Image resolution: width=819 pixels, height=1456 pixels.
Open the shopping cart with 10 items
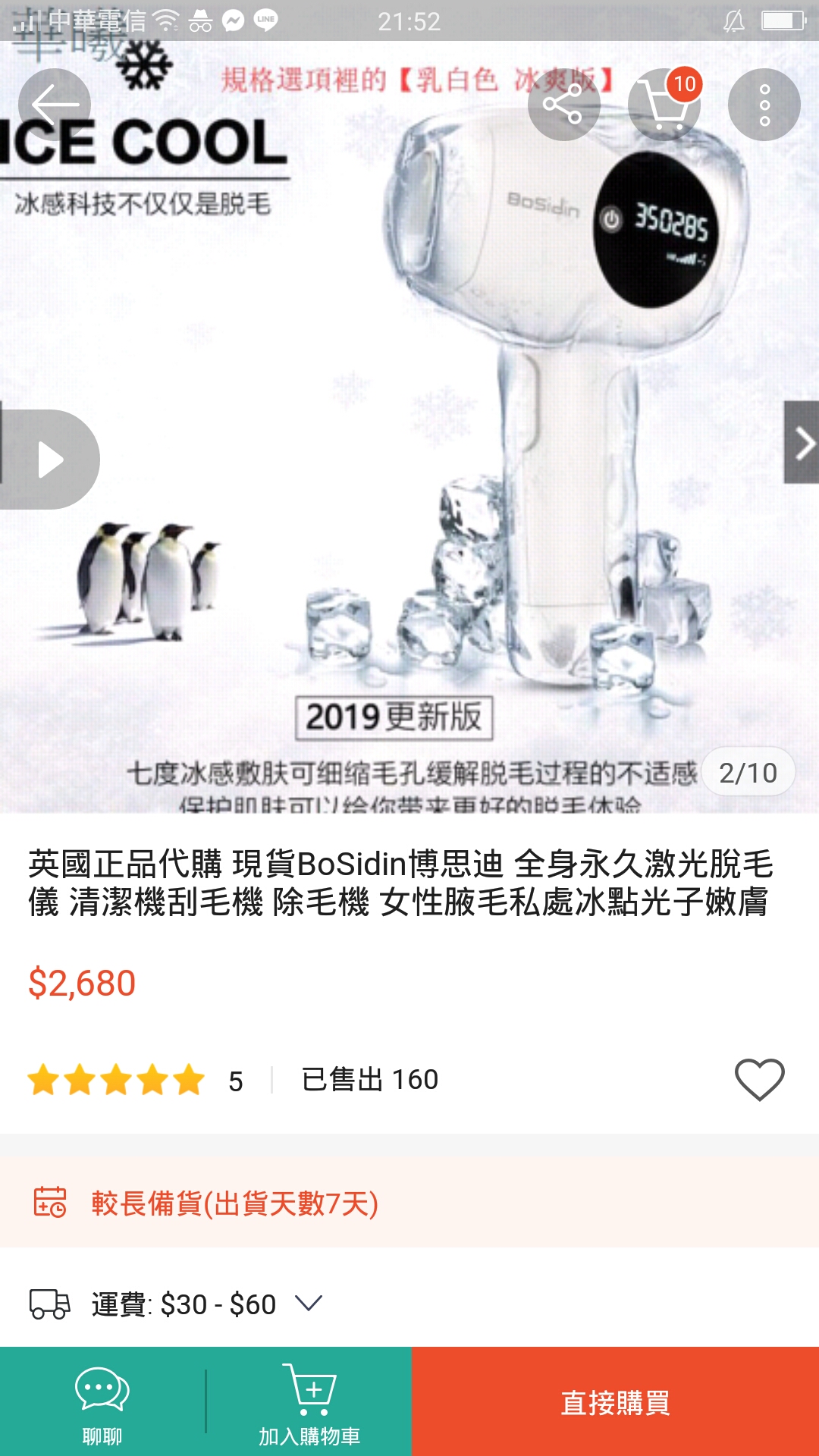(x=664, y=105)
